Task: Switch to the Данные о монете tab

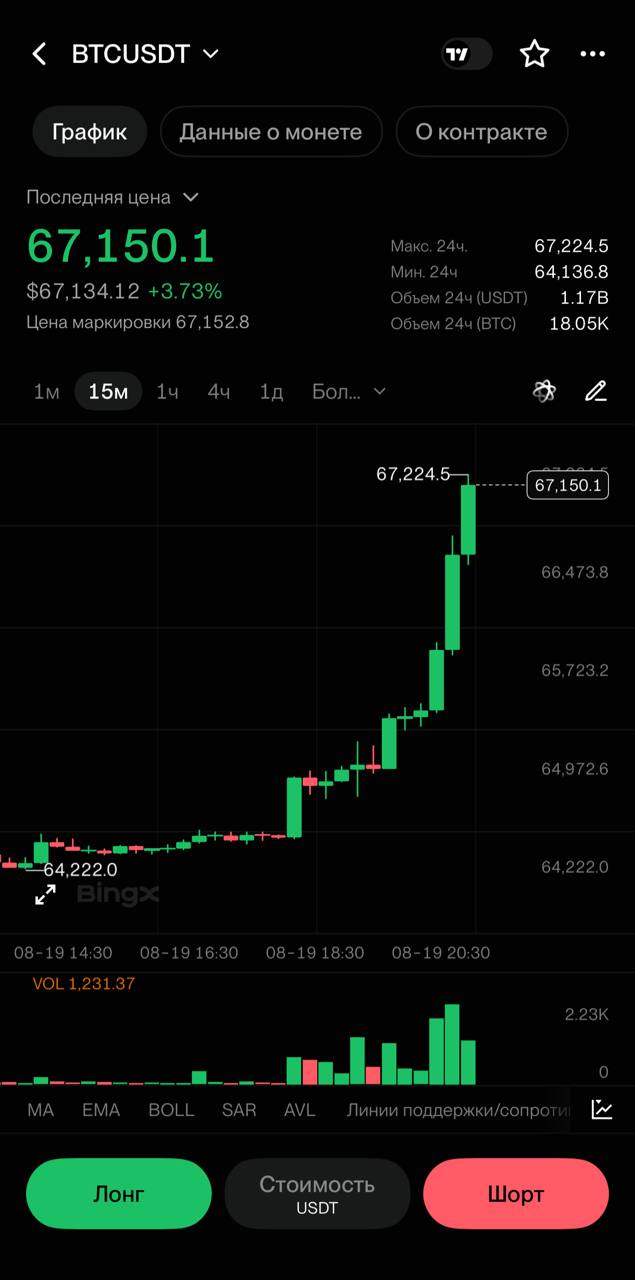Action: click(271, 132)
